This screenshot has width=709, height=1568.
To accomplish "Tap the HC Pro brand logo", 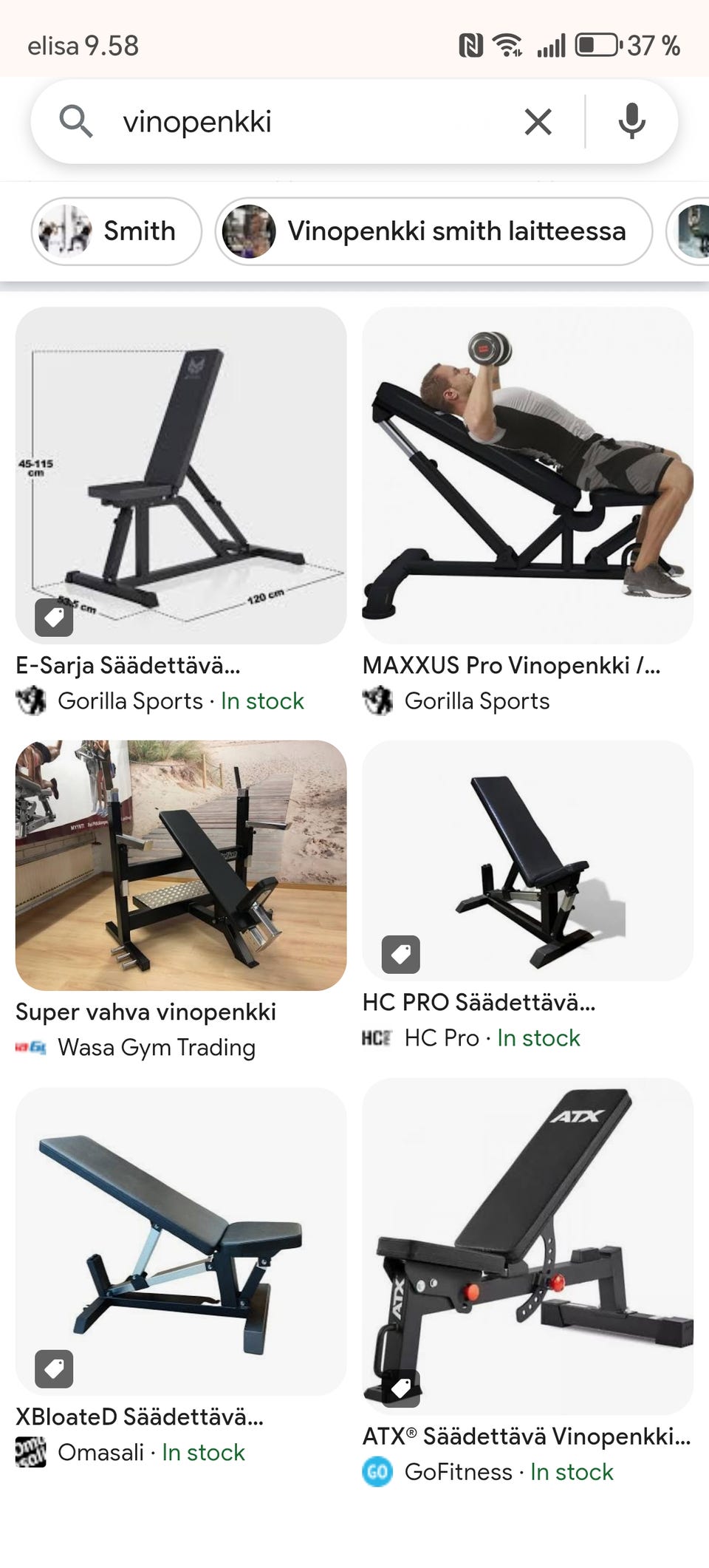I will tap(377, 1037).
